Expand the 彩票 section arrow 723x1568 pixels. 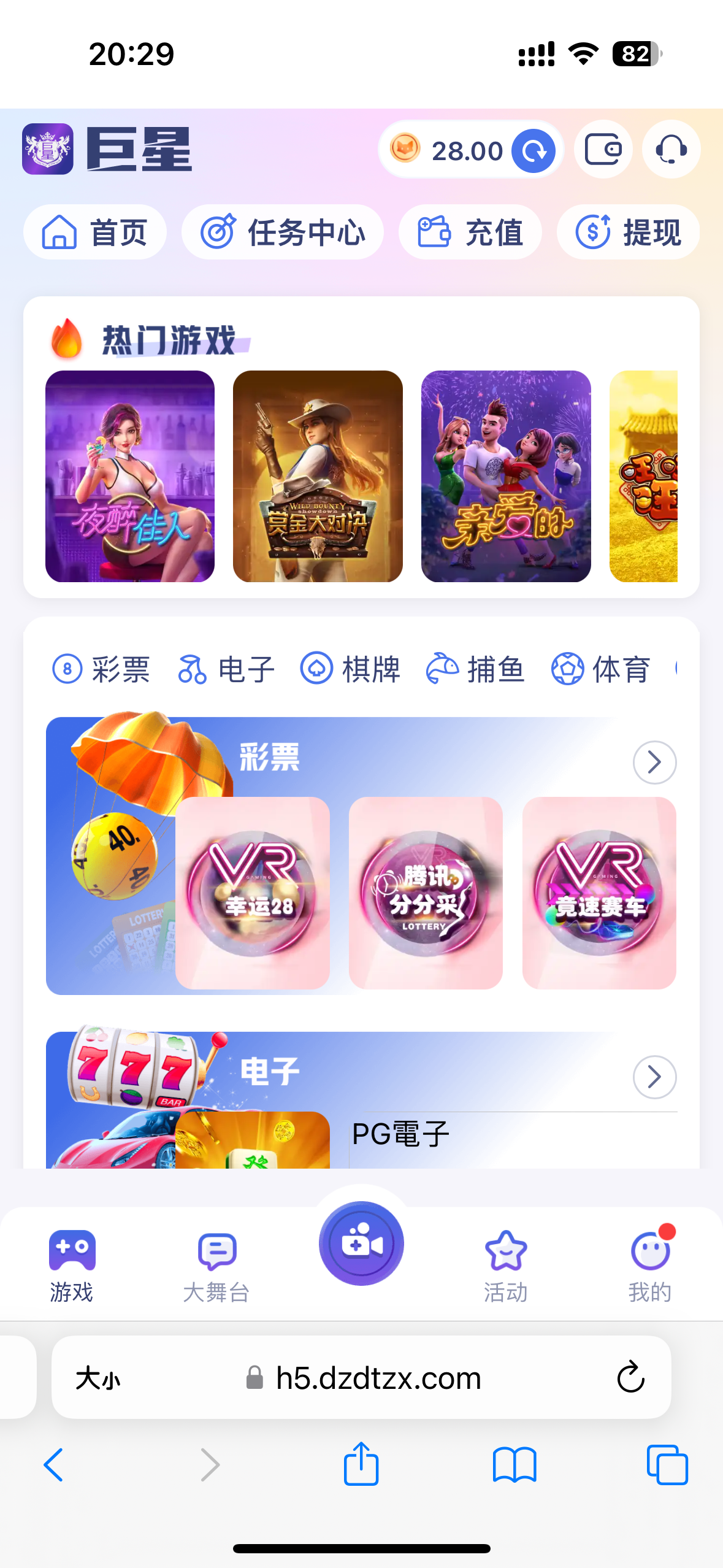click(x=654, y=763)
